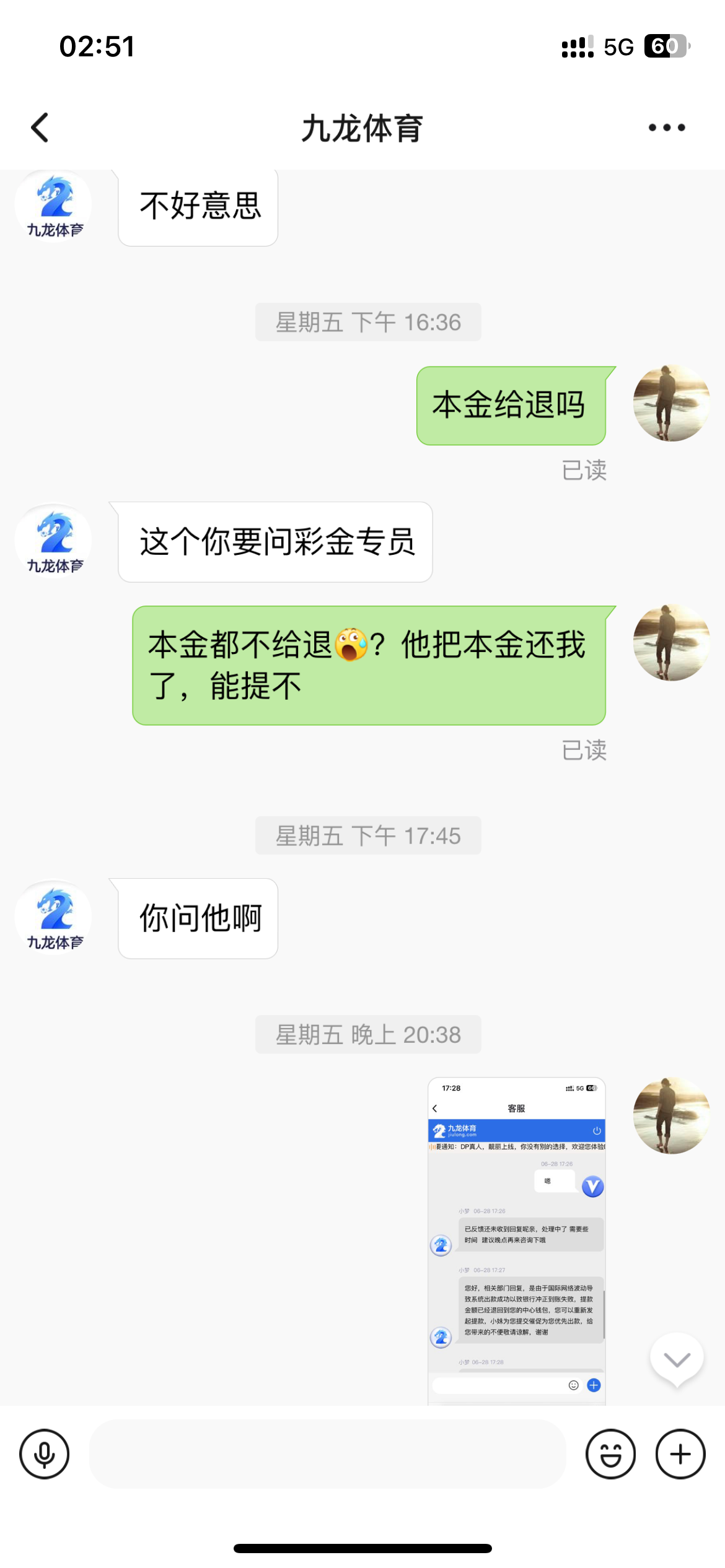Image resolution: width=725 pixels, height=1568 pixels.
Task: Open the emoji picker icon
Action: (611, 1454)
